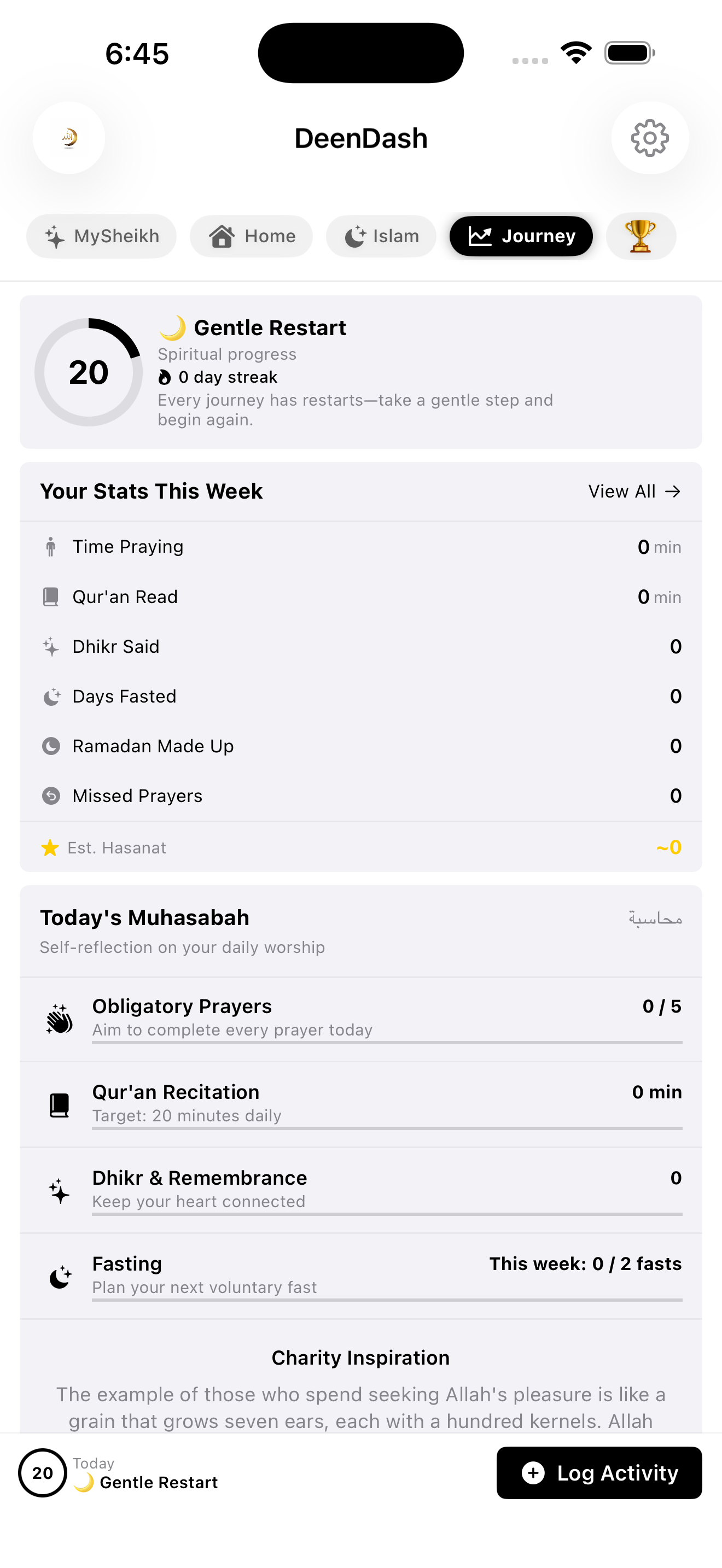The width and height of the screenshot is (722, 1568).
Task: Open the settings gear icon
Action: tap(650, 138)
